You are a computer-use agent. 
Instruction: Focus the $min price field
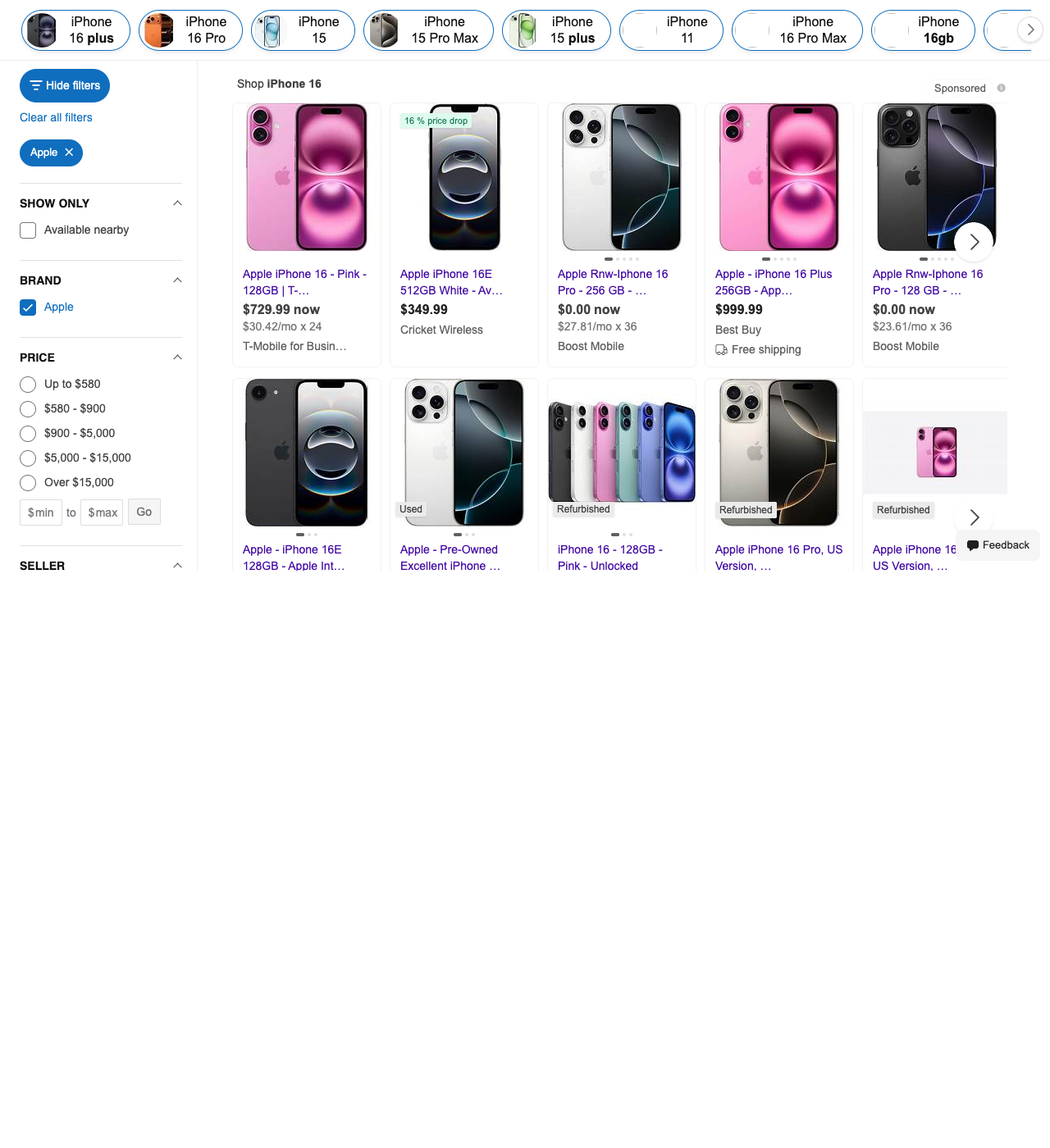coord(41,512)
